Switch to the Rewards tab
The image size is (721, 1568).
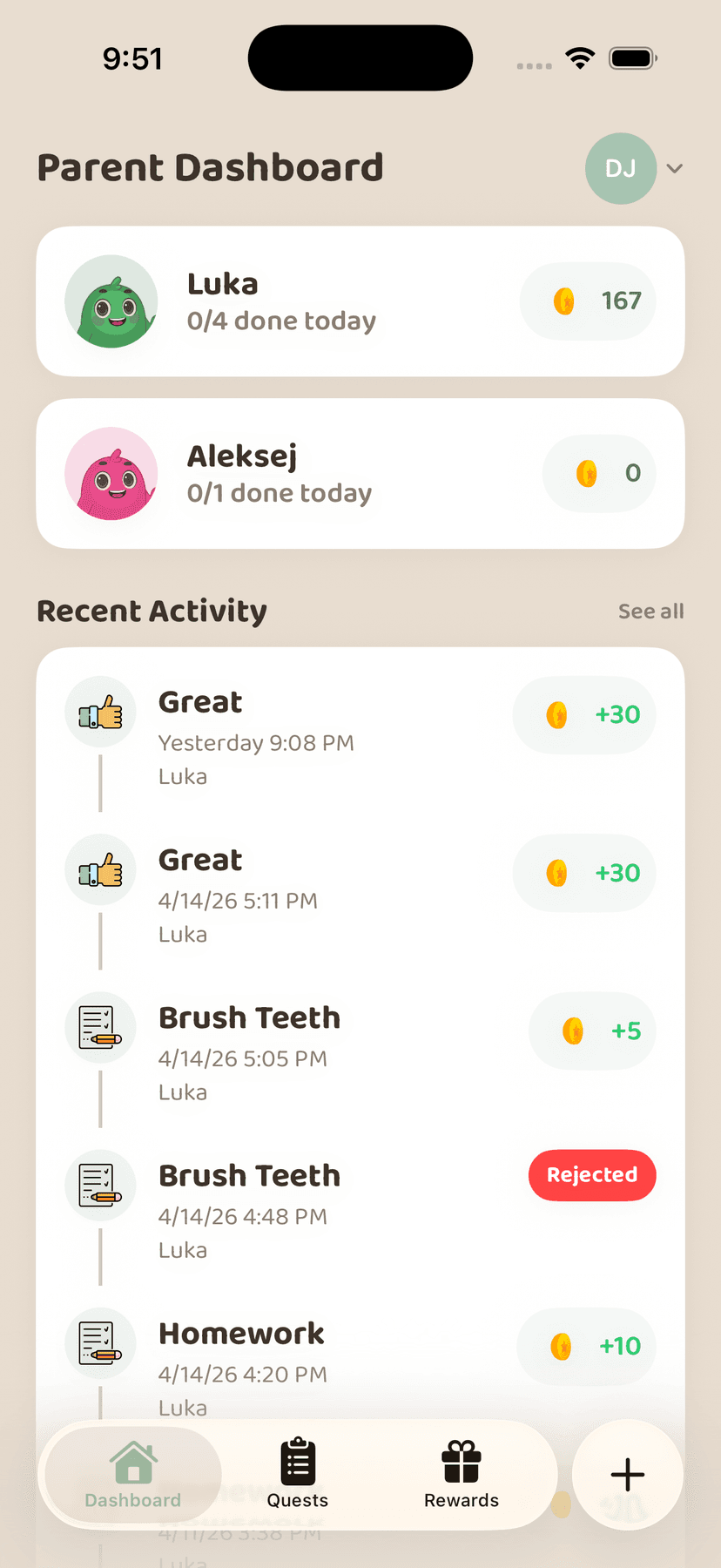[461, 1477]
